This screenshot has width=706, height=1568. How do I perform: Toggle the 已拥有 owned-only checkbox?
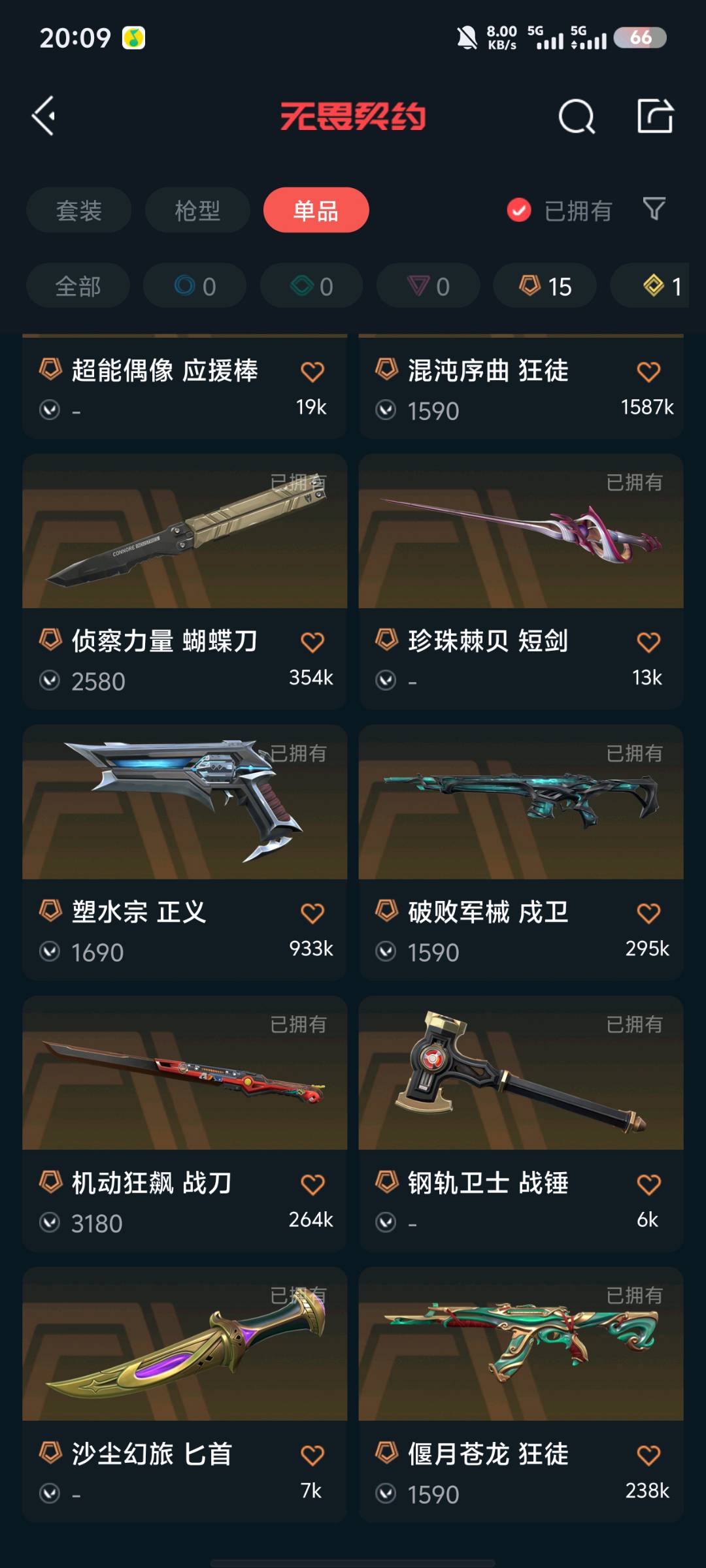(x=519, y=210)
